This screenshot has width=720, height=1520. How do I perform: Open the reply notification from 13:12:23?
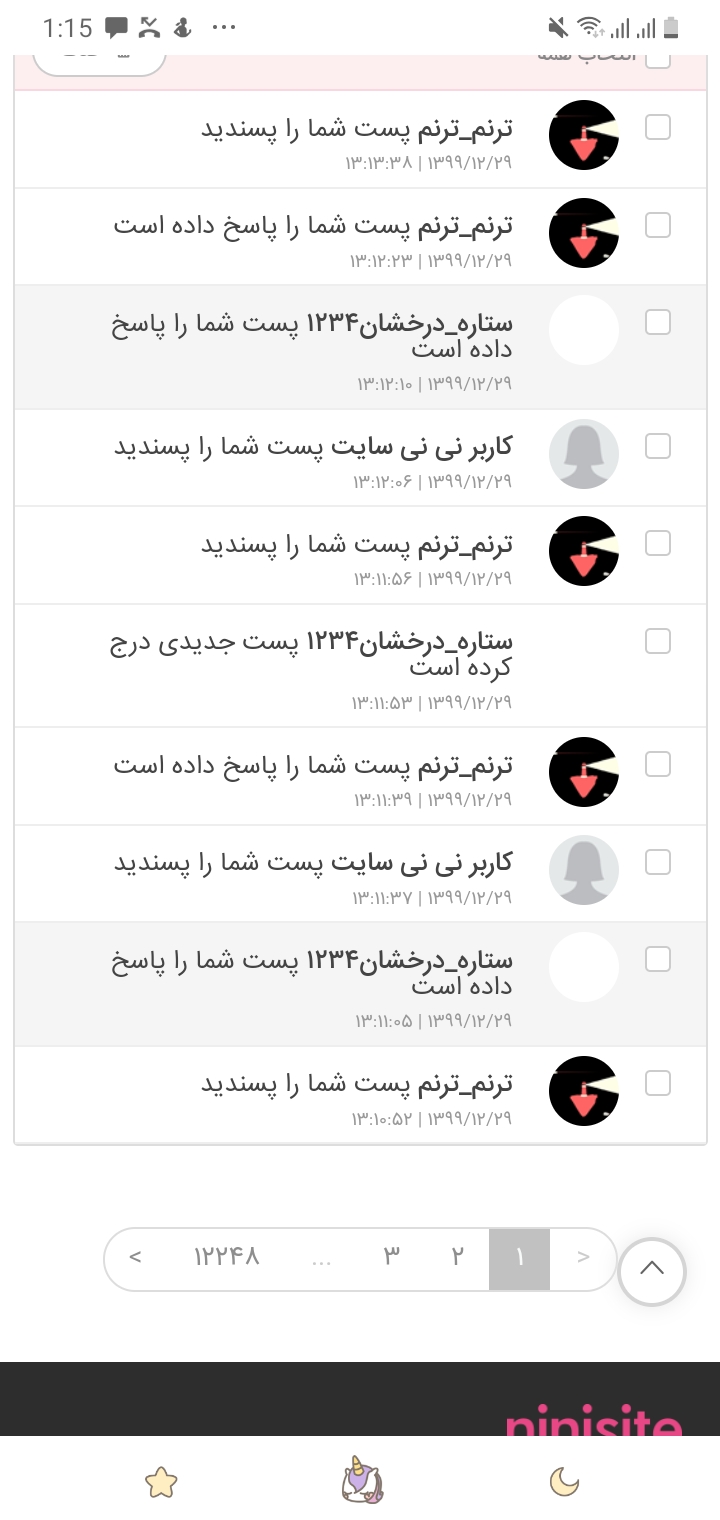[x=312, y=226]
